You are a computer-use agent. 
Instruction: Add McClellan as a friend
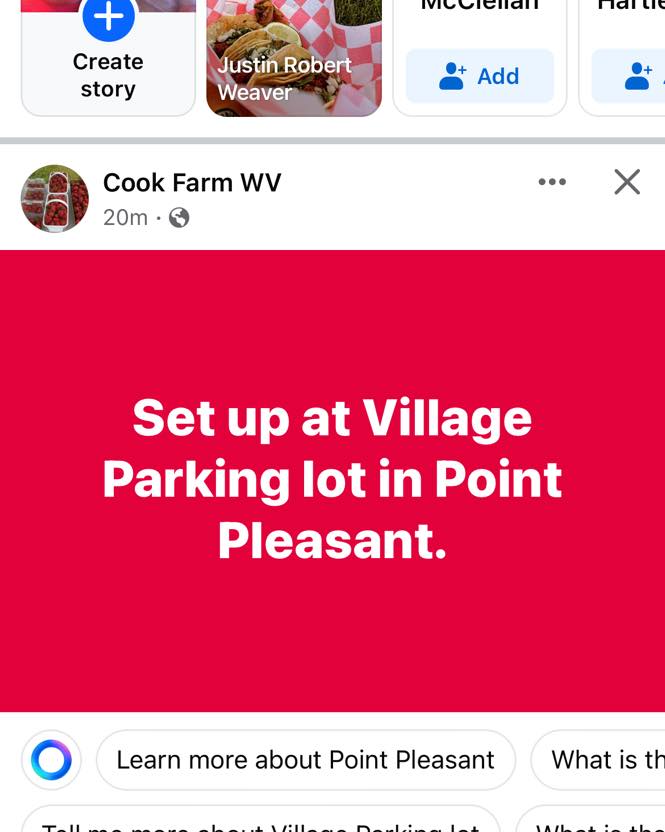click(479, 76)
